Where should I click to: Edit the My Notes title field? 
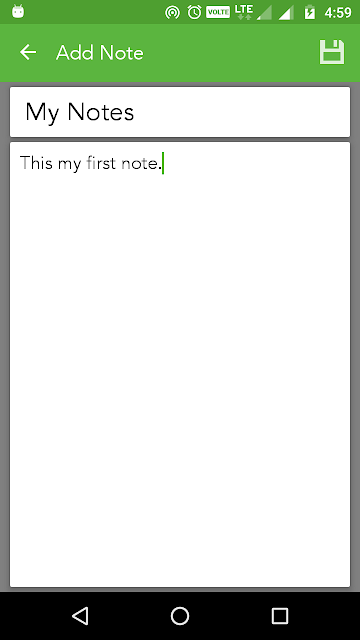(180, 112)
